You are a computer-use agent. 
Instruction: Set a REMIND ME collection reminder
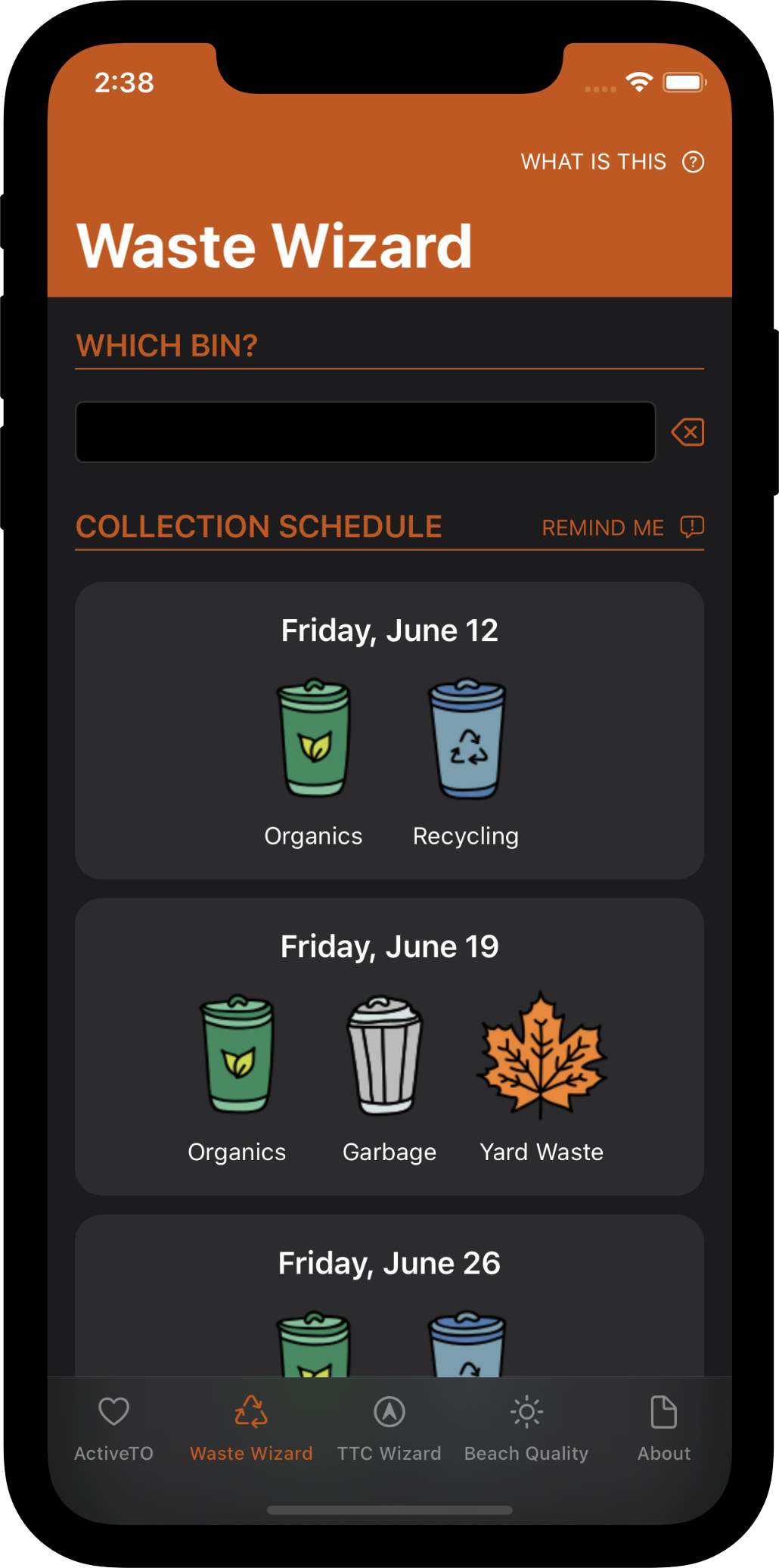[622, 527]
